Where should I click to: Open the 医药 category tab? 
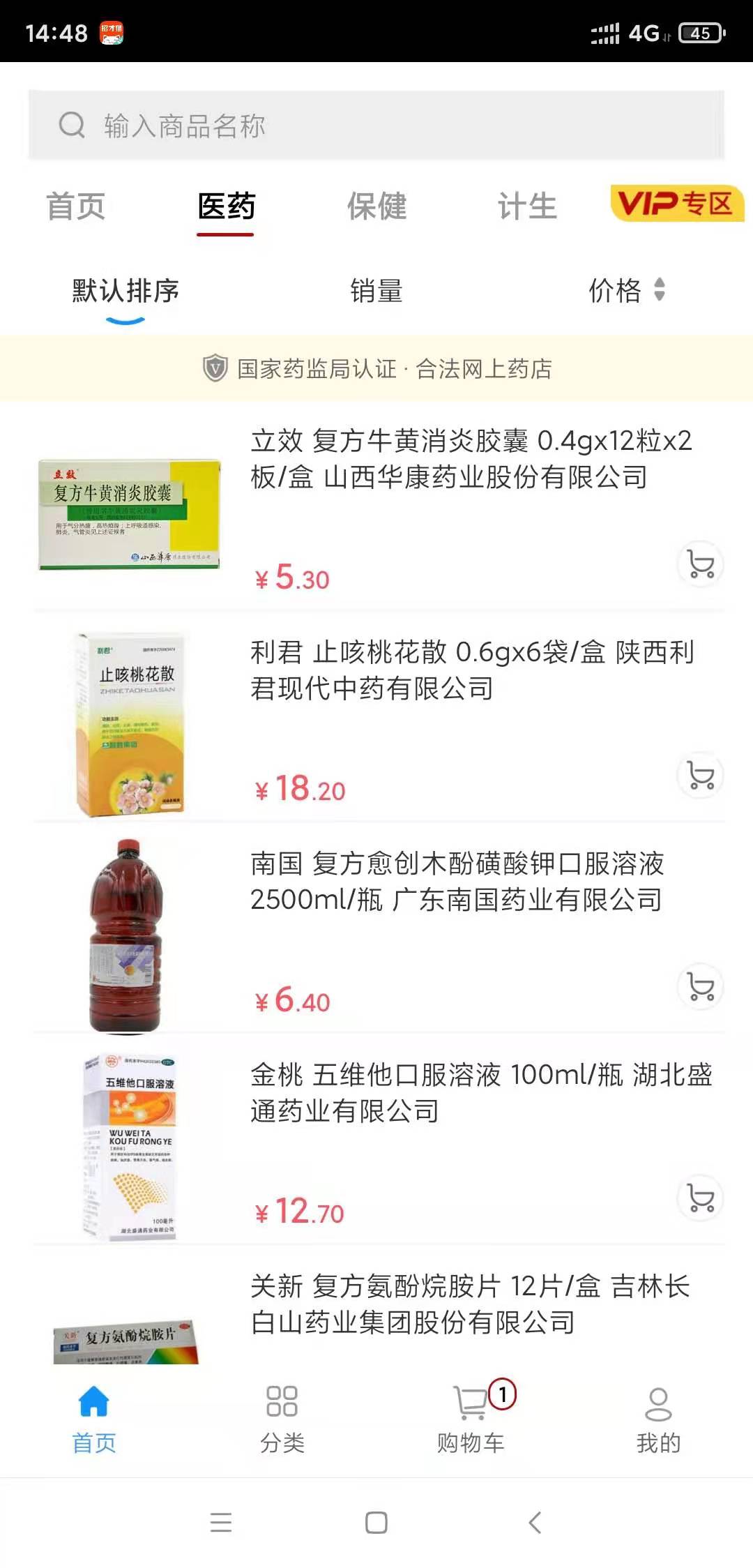[x=226, y=207]
